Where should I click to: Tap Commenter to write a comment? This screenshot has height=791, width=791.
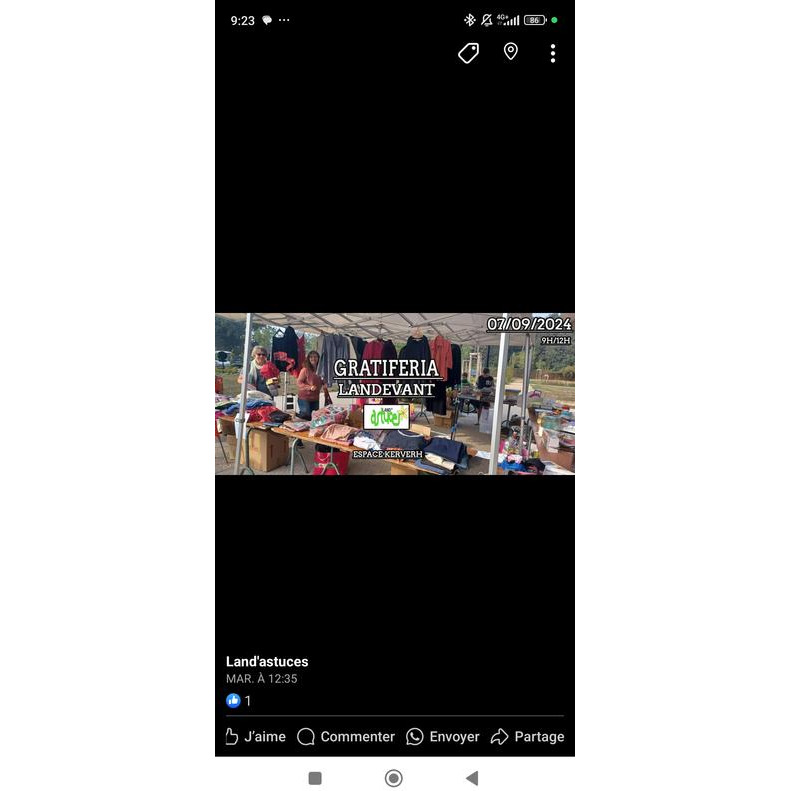click(x=346, y=737)
